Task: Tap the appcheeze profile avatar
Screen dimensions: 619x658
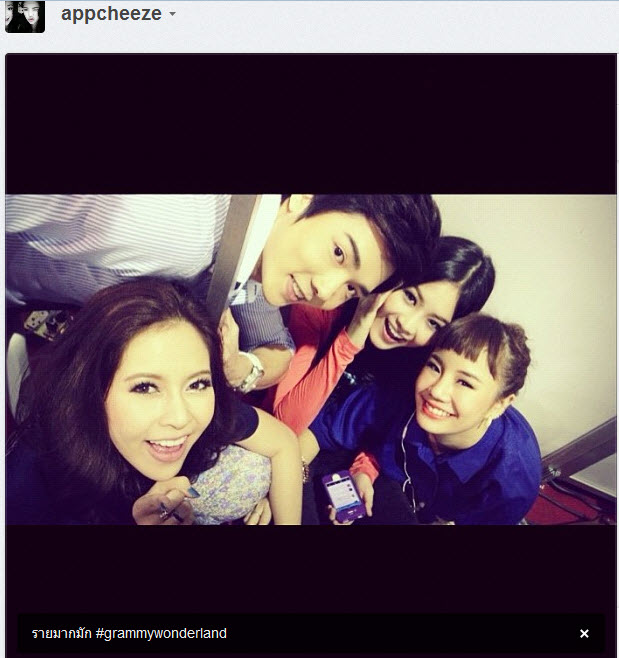Action: [24, 16]
